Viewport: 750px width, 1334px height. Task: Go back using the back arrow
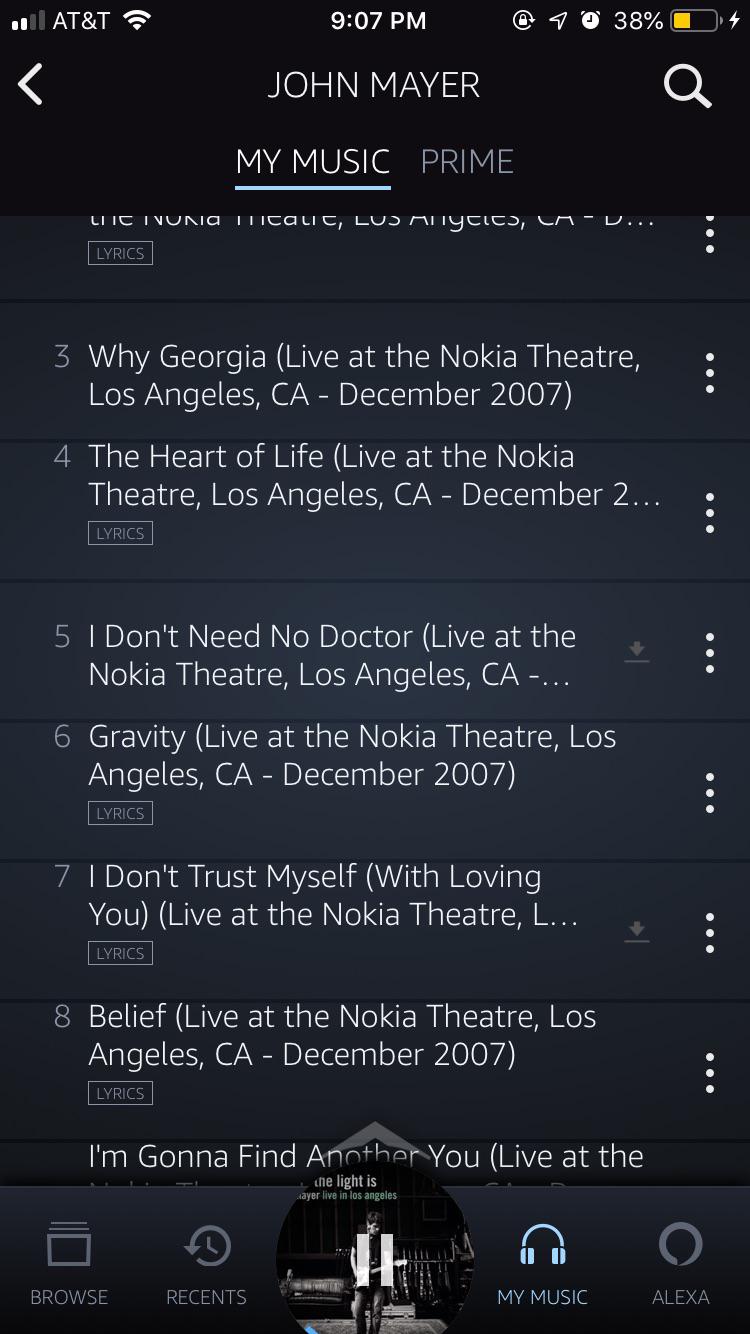[x=30, y=85]
